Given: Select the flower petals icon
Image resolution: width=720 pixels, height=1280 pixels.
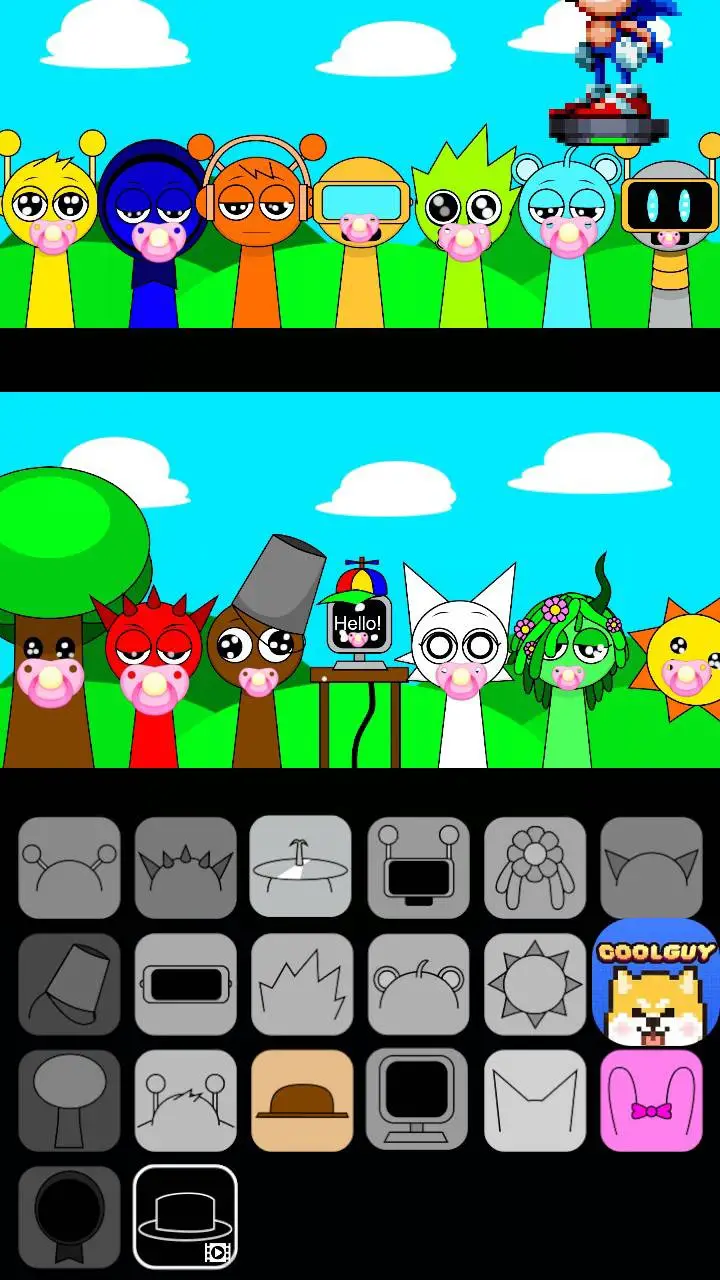Looking at the screenshot, I should tap(535, 867).
